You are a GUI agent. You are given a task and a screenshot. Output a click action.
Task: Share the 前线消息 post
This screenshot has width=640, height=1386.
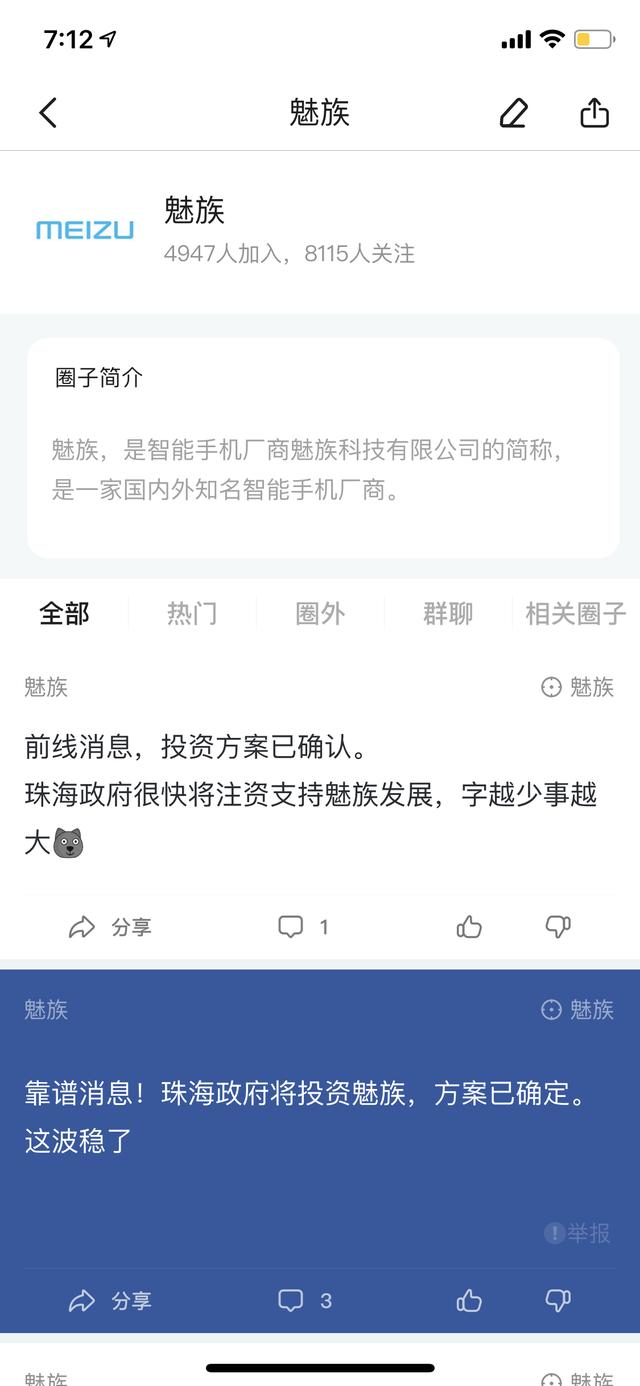[x=110, y=928]
